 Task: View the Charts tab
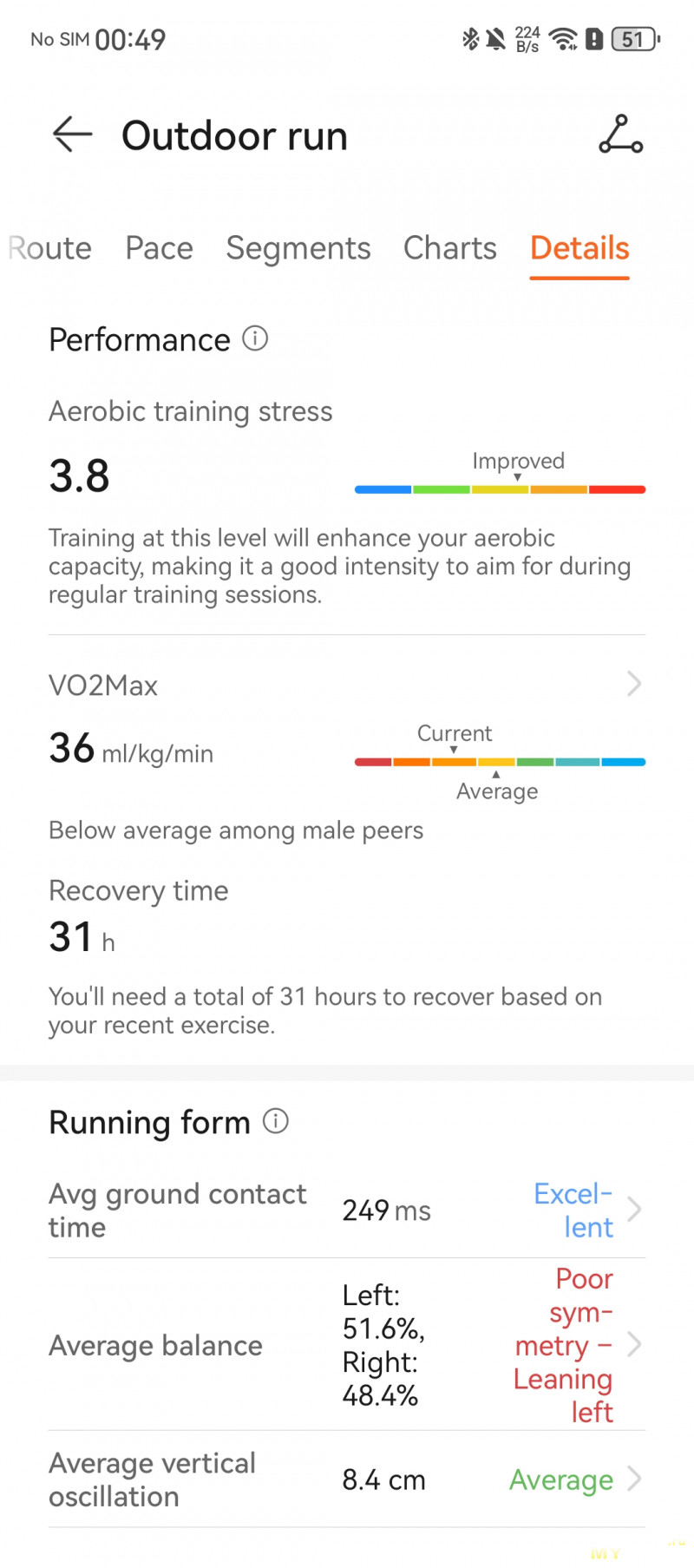[449, 248]
